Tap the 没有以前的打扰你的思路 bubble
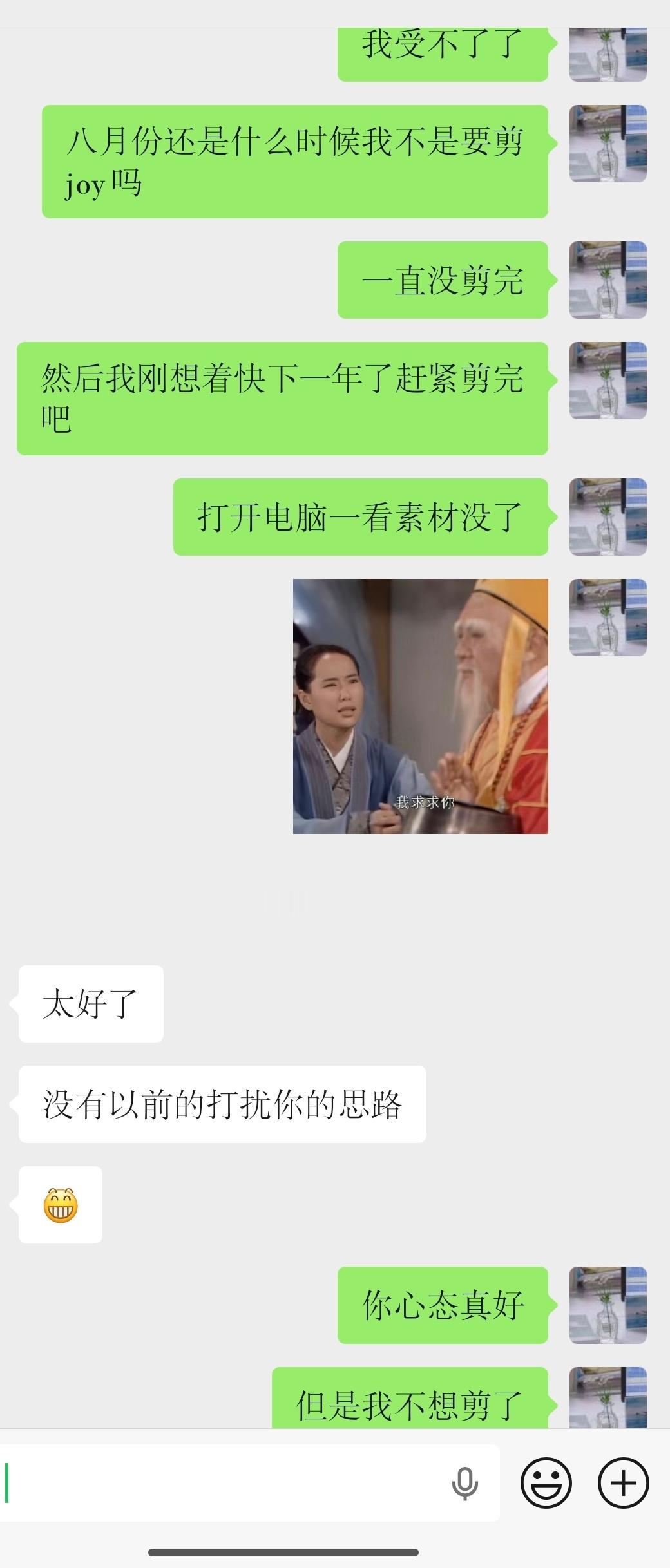Screen dimensions: 670x1568 [x=222, y=1099]
